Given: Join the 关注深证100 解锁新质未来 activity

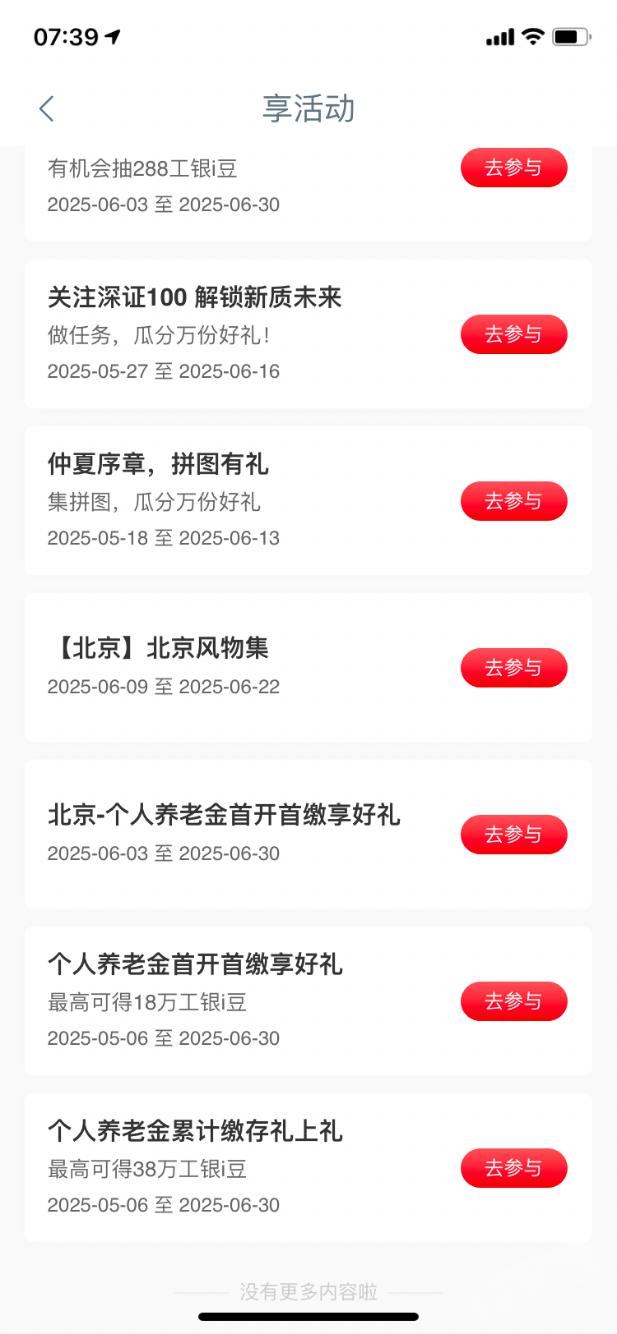Looking at the screenshot, I should (x=514, y=334).
